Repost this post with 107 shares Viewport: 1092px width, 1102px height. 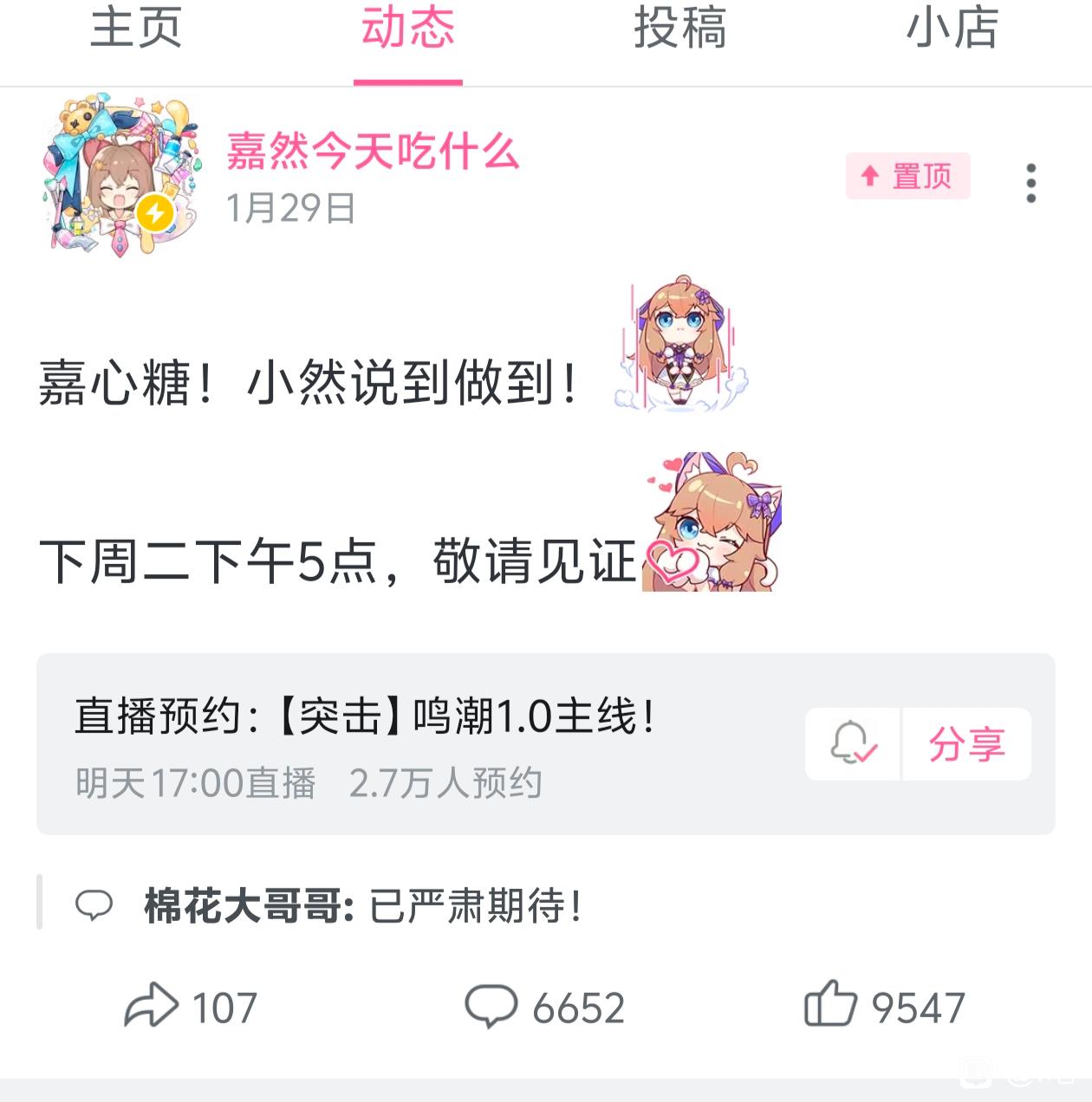click(x=191, y=1007)
